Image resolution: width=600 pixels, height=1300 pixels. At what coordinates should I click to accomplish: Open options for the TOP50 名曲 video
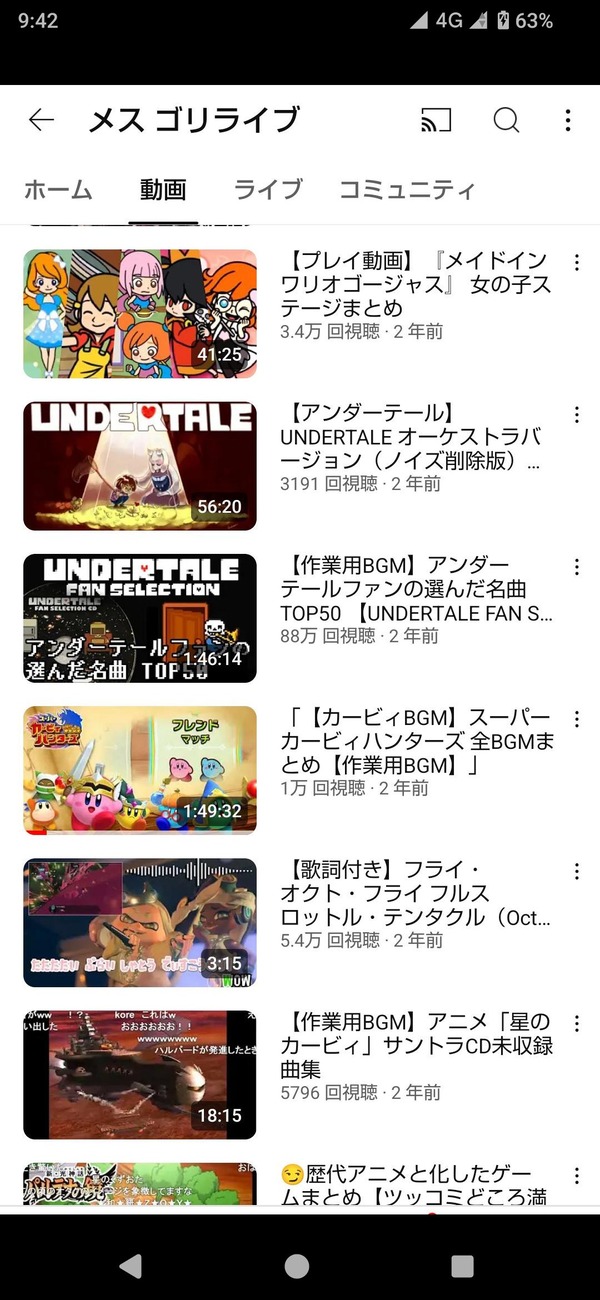pyautogui.click(x=576, y=567)
